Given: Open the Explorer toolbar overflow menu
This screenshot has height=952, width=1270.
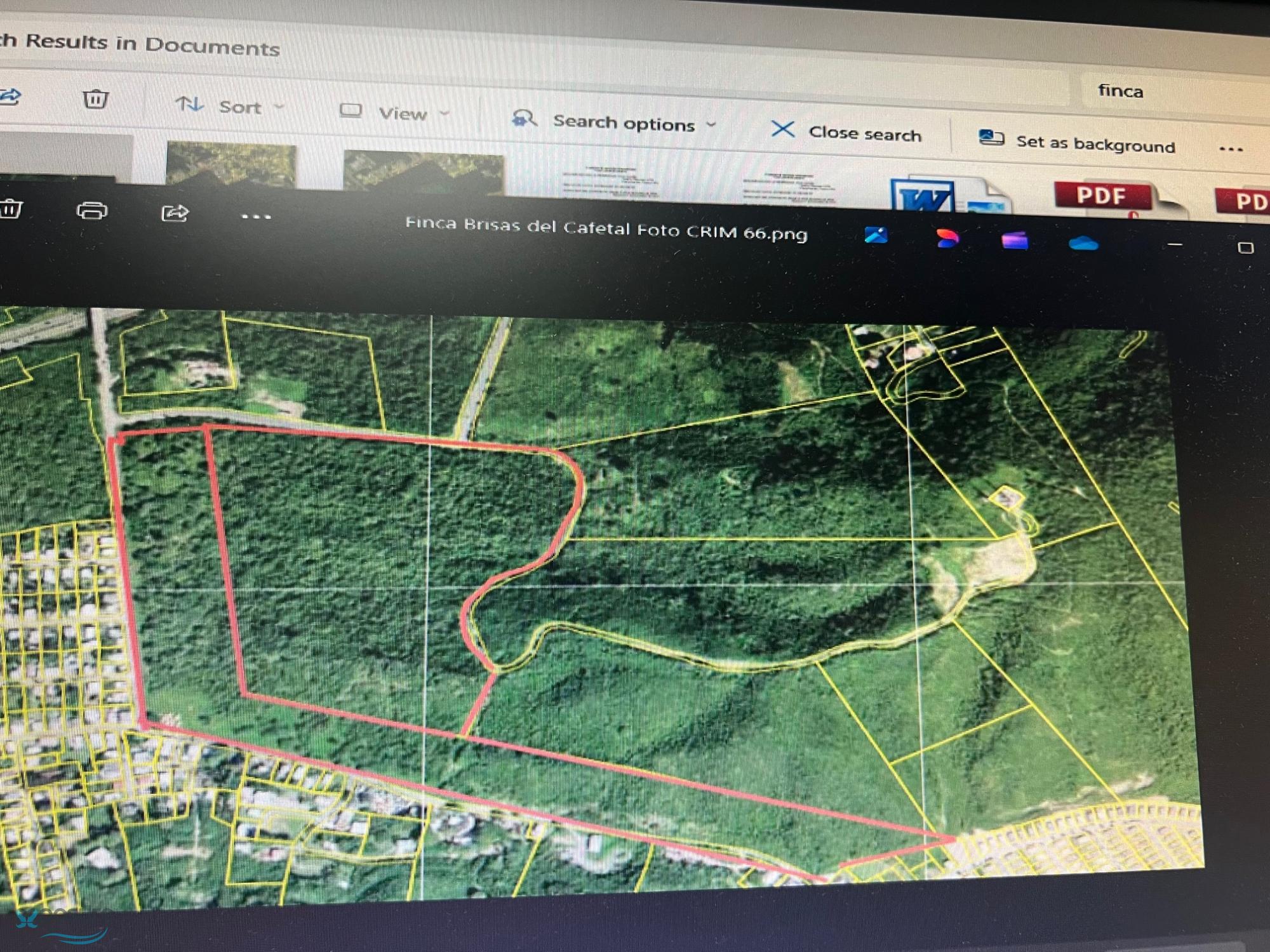Looking at the screenshot, I should [x=1230, y=150].
